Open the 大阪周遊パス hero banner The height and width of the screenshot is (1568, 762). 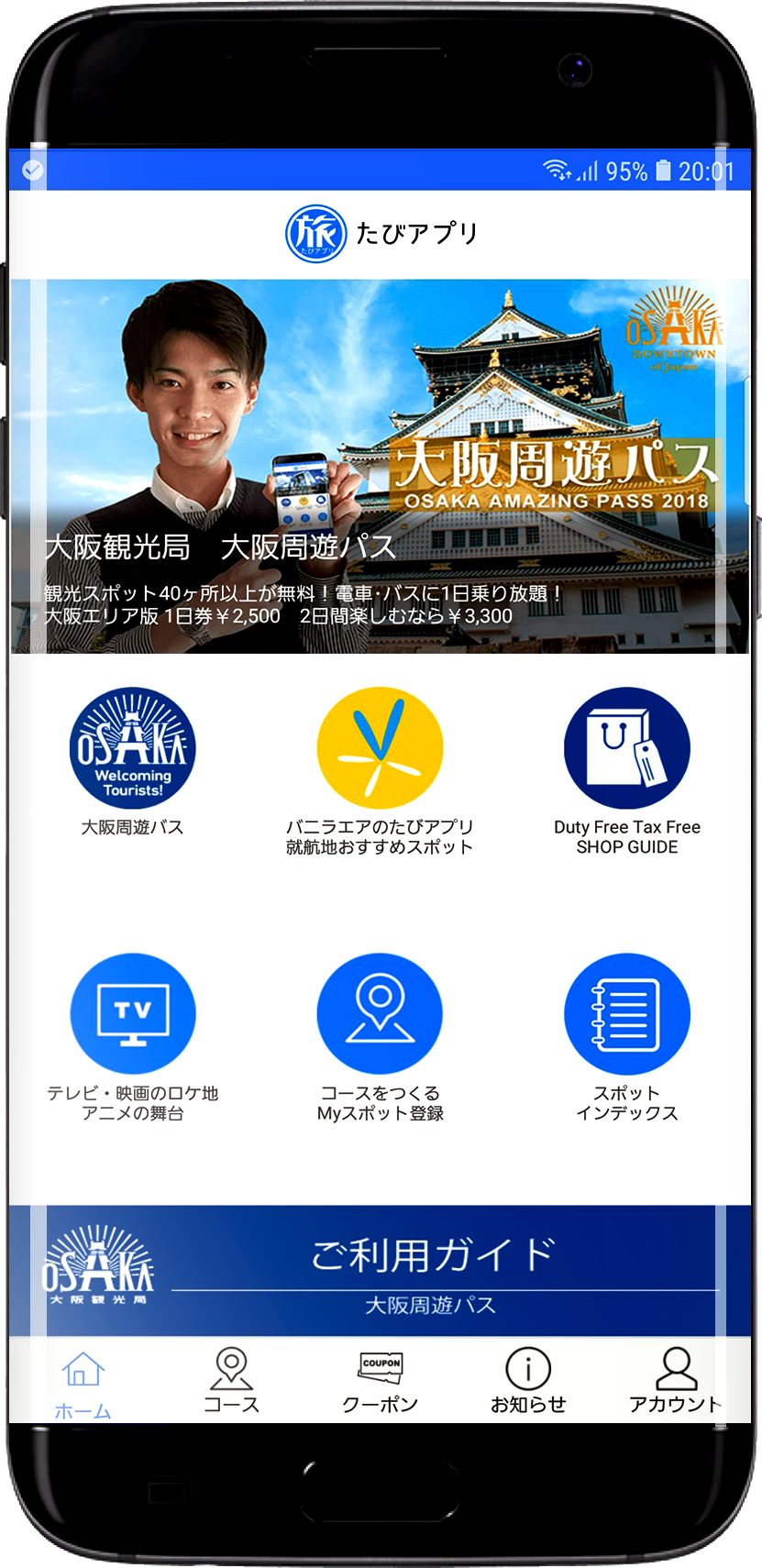click(380, 467)
